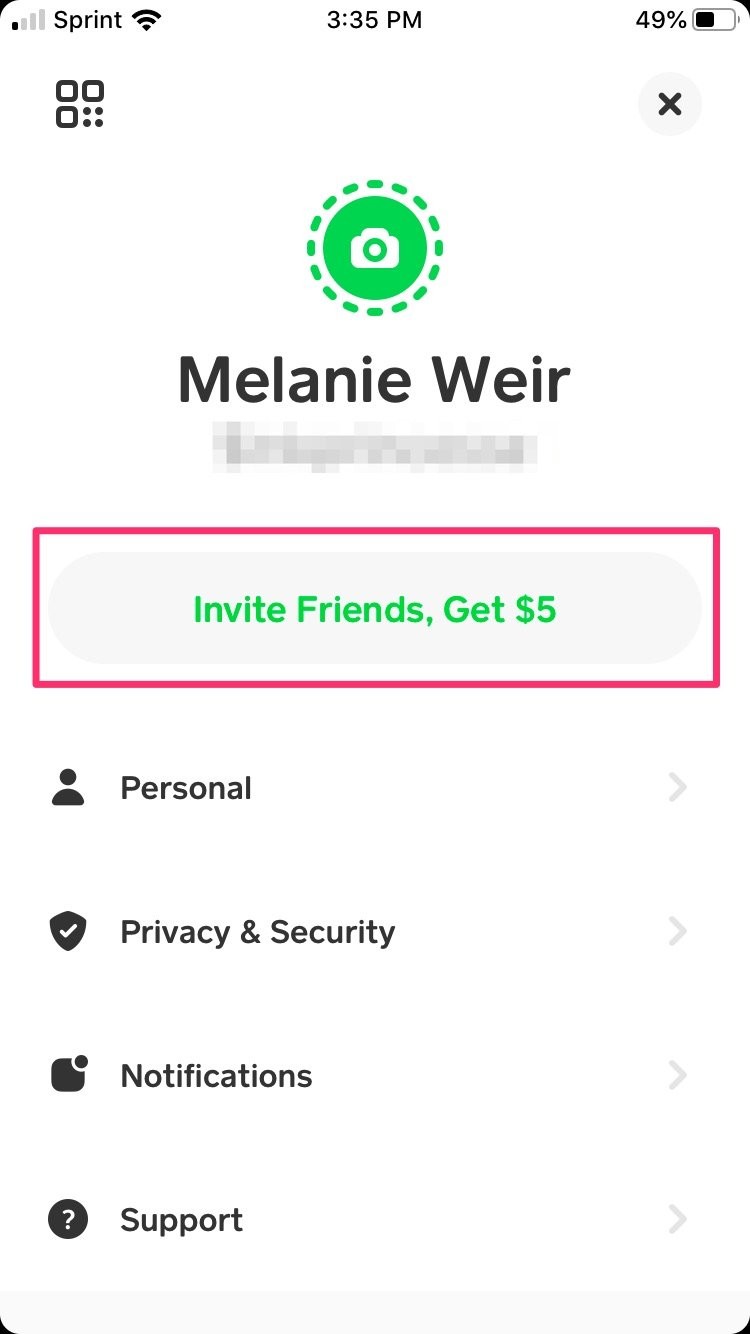Open the QR code scanner icon

point(79,103)
